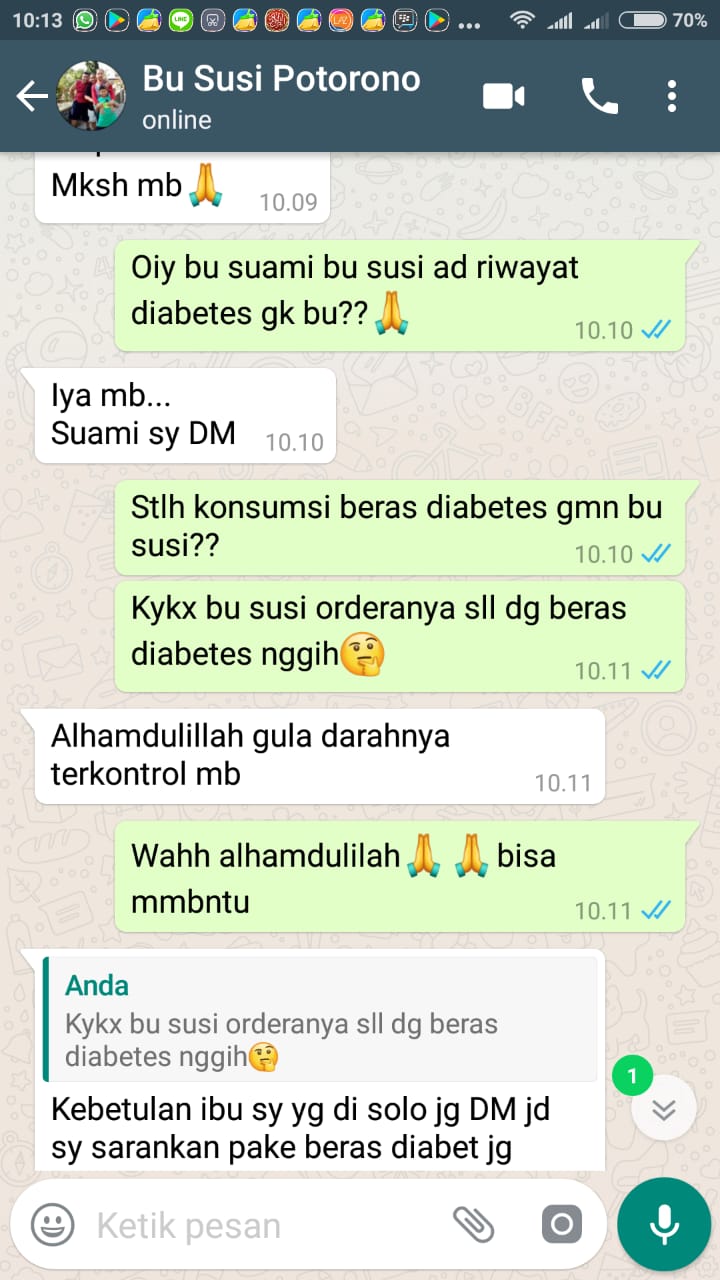Start a video call with Bu Susi

pos(504,96)
